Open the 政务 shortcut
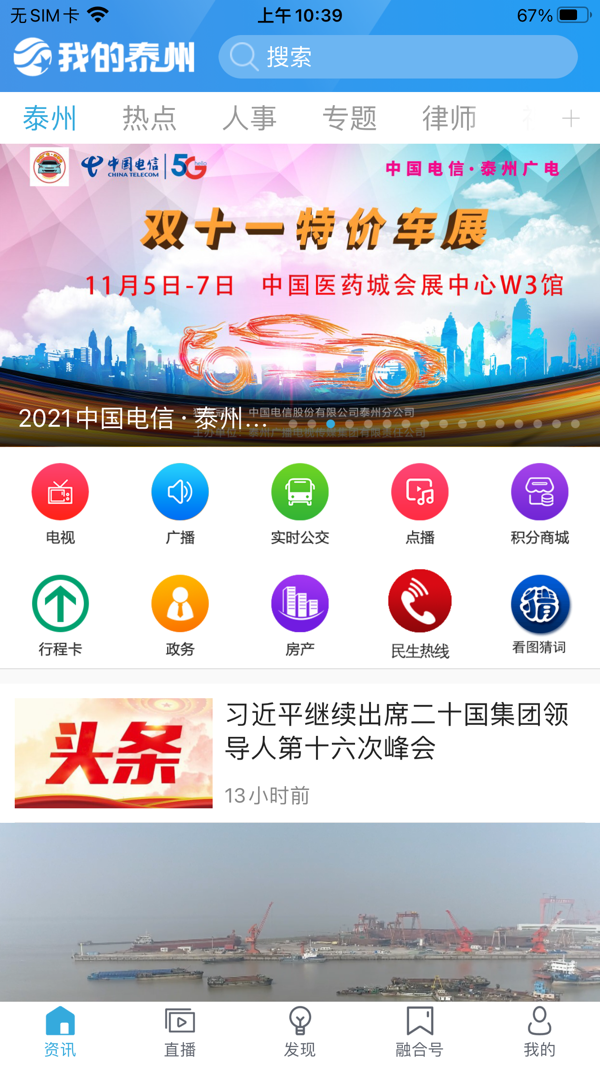 pos(180,616)
